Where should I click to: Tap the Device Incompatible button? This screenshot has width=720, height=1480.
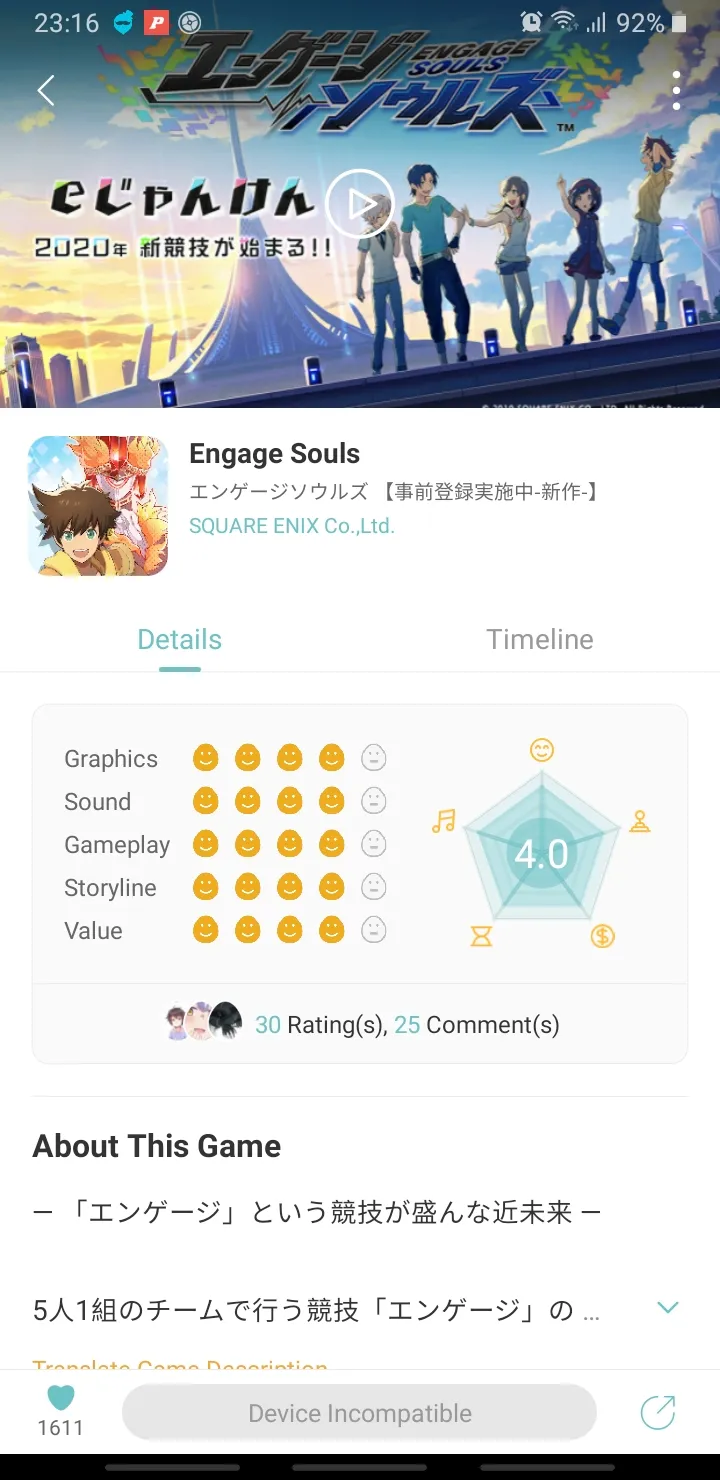pos(360,1413)
